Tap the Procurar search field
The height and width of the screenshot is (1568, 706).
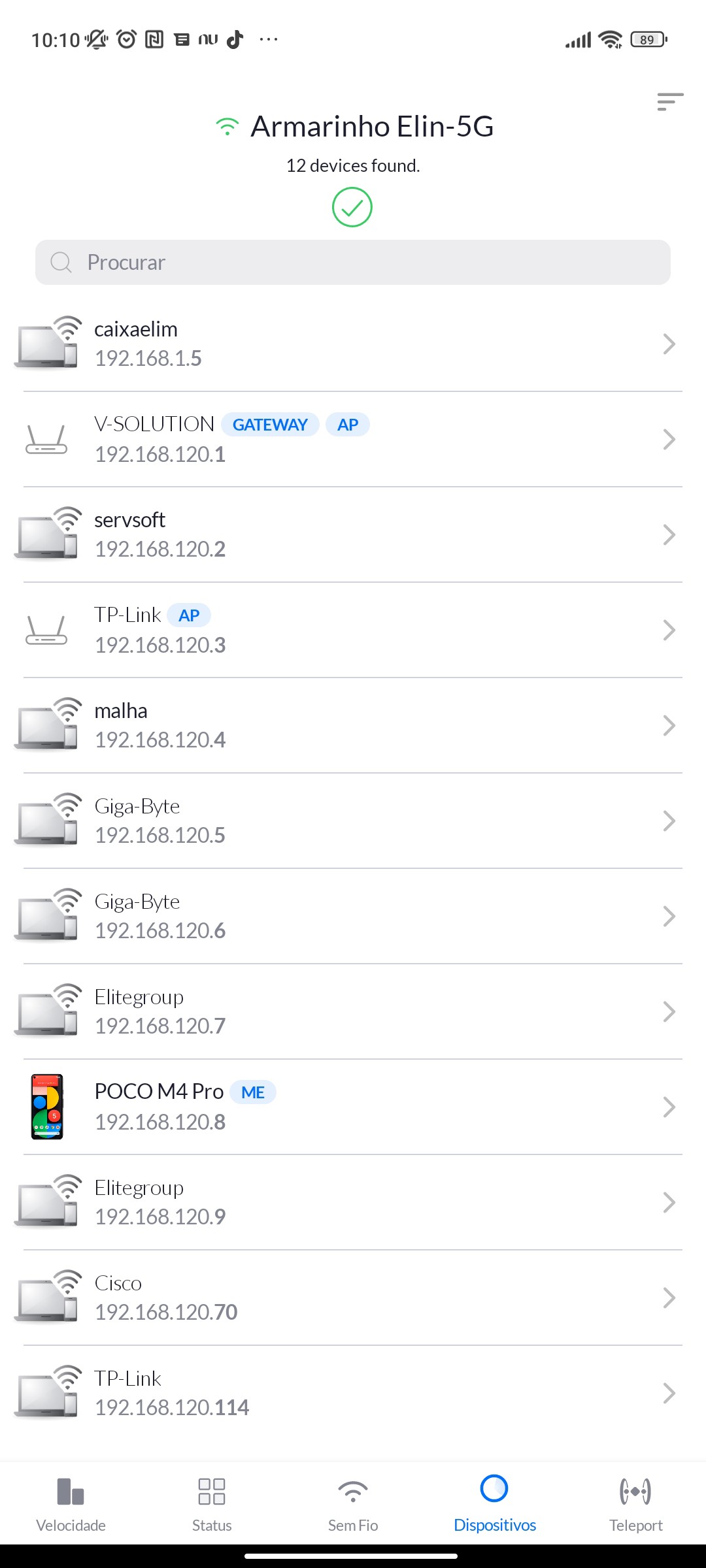click(353, 263)
